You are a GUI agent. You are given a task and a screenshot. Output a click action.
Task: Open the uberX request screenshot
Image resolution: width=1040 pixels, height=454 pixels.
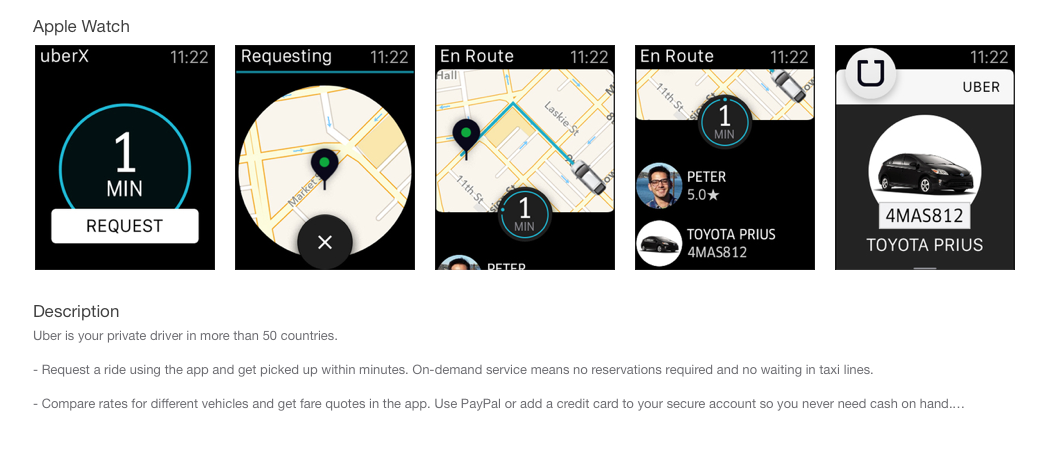pos(125,157)
